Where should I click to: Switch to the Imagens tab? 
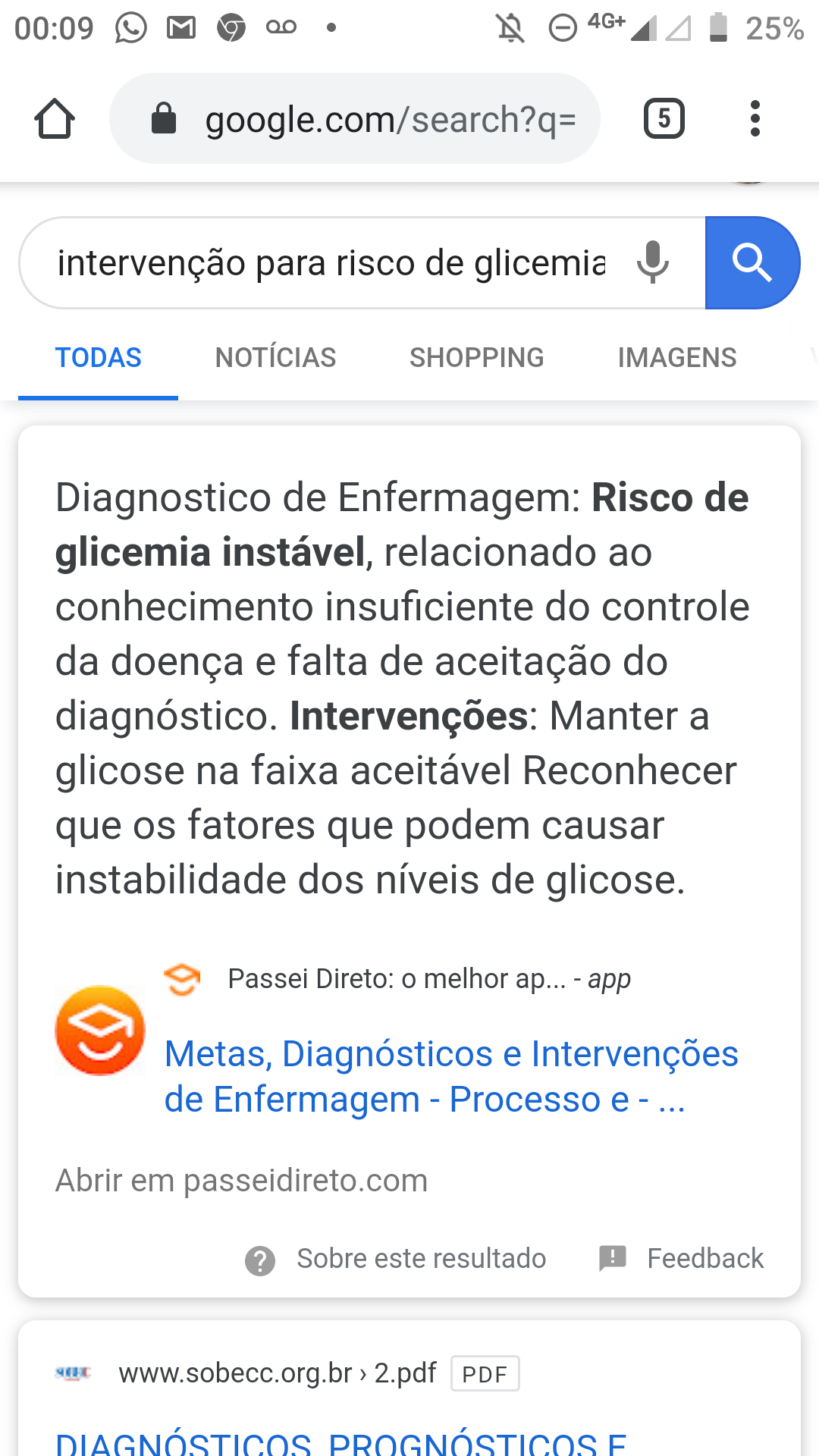[x=677, y=357]
